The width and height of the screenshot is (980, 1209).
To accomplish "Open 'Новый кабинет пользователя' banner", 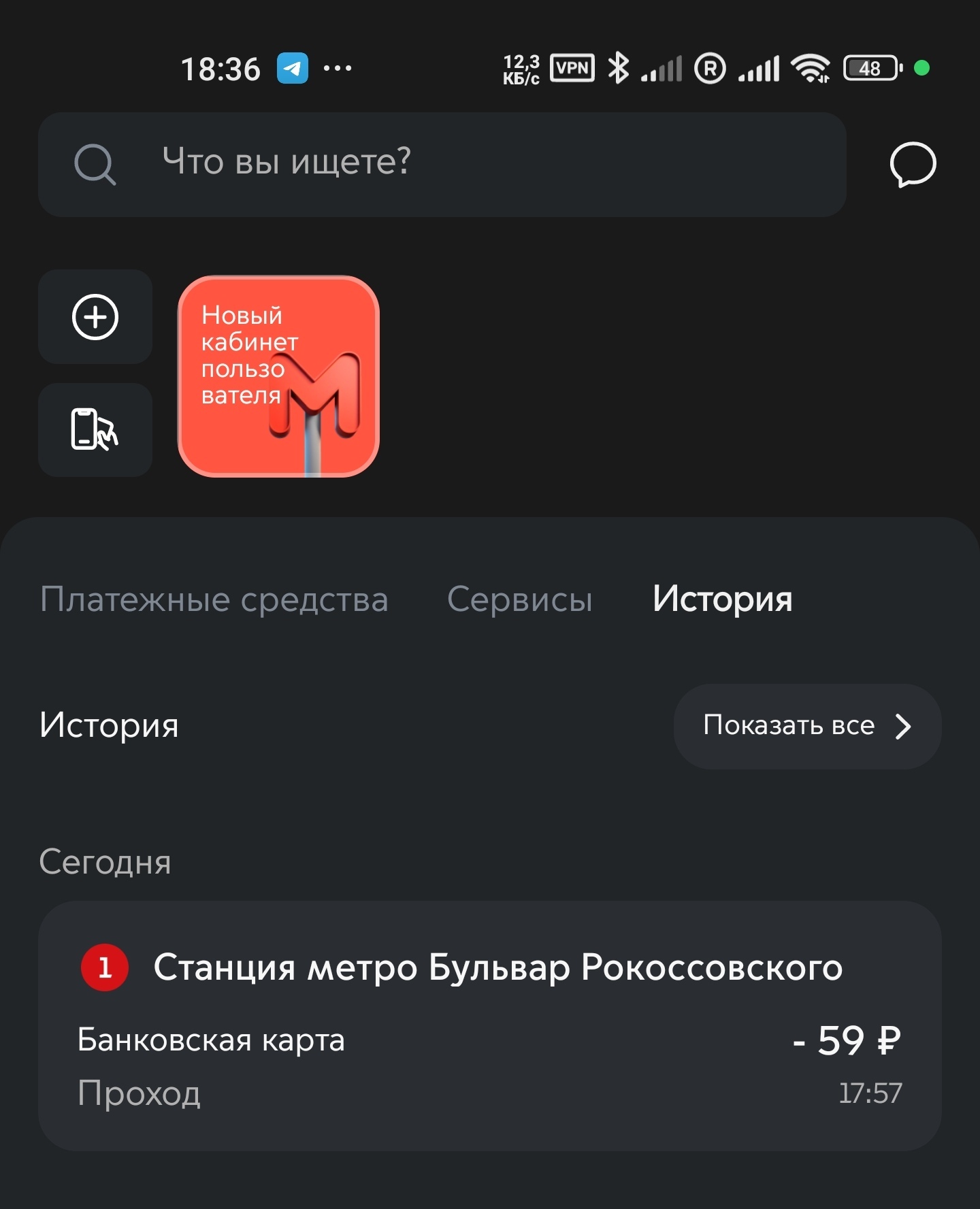I will coord(278,376).
